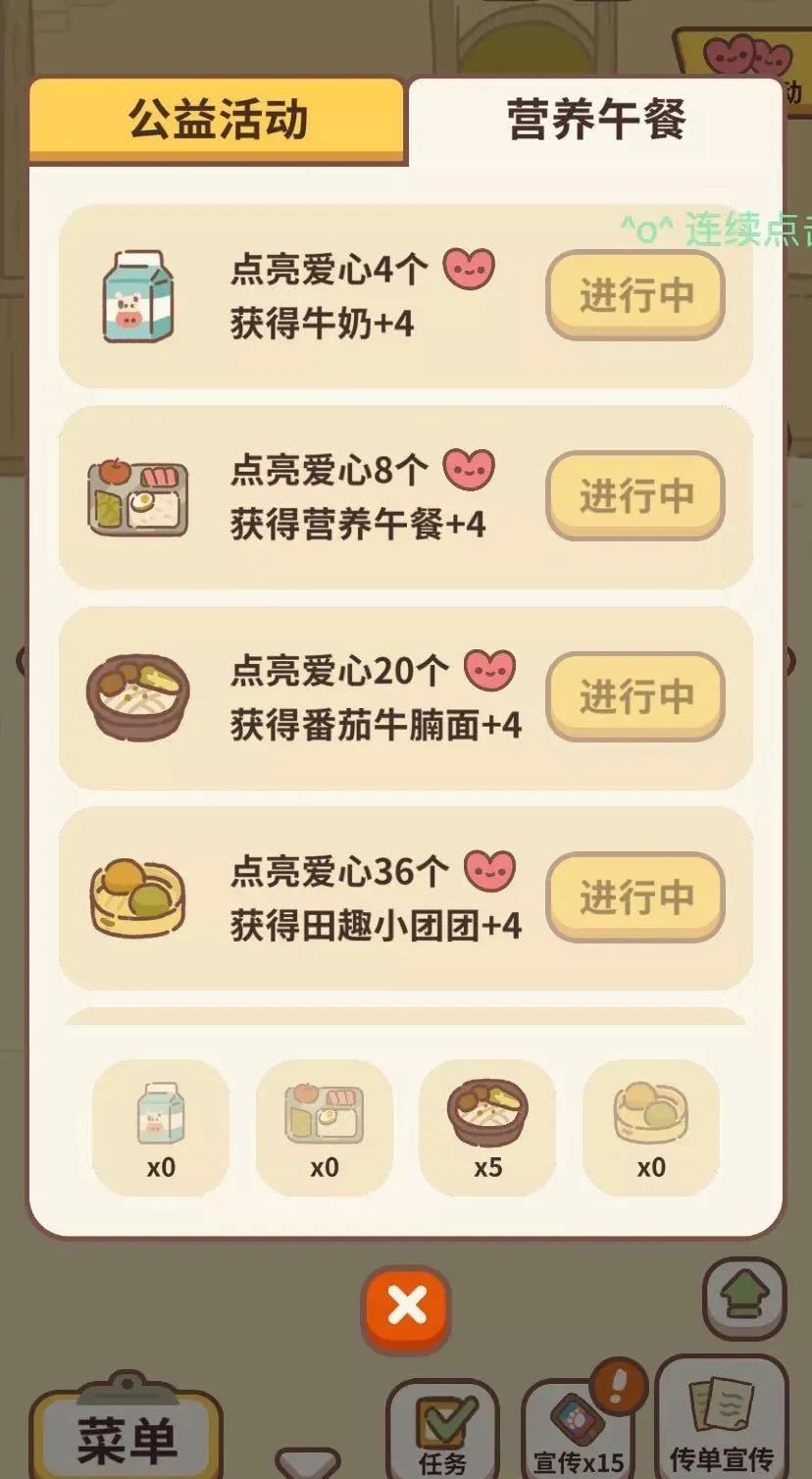Viewport: 812px width, 1479px height.
Task: Open the 菜单 button
Action: point(127,1437)
